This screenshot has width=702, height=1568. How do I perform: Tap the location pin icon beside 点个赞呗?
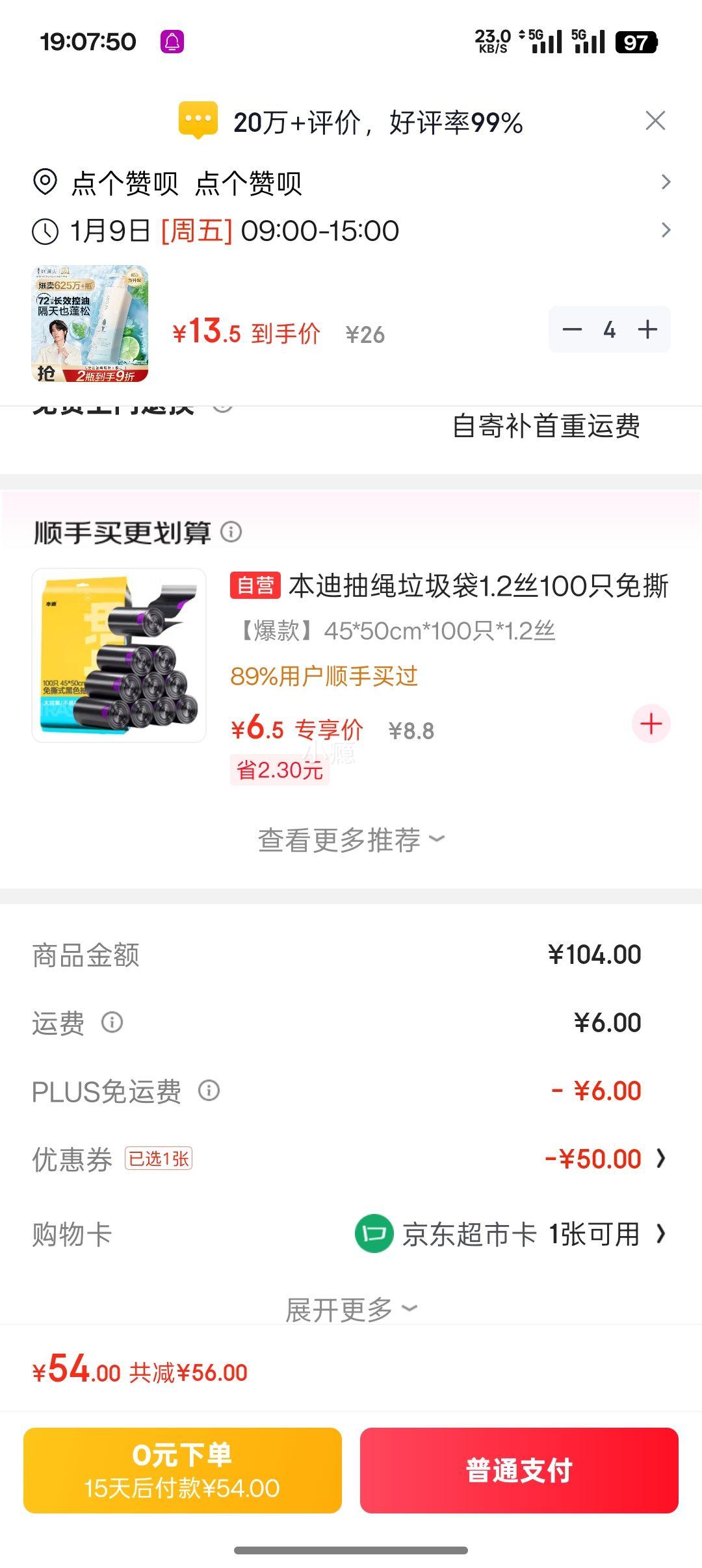tap(44, 182)
